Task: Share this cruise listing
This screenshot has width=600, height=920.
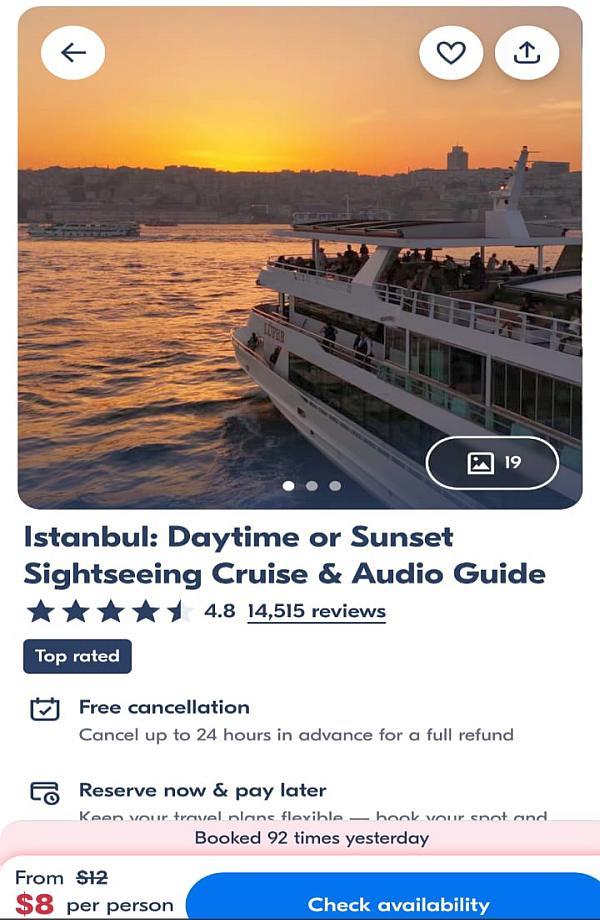Action: tap(527, 53)
